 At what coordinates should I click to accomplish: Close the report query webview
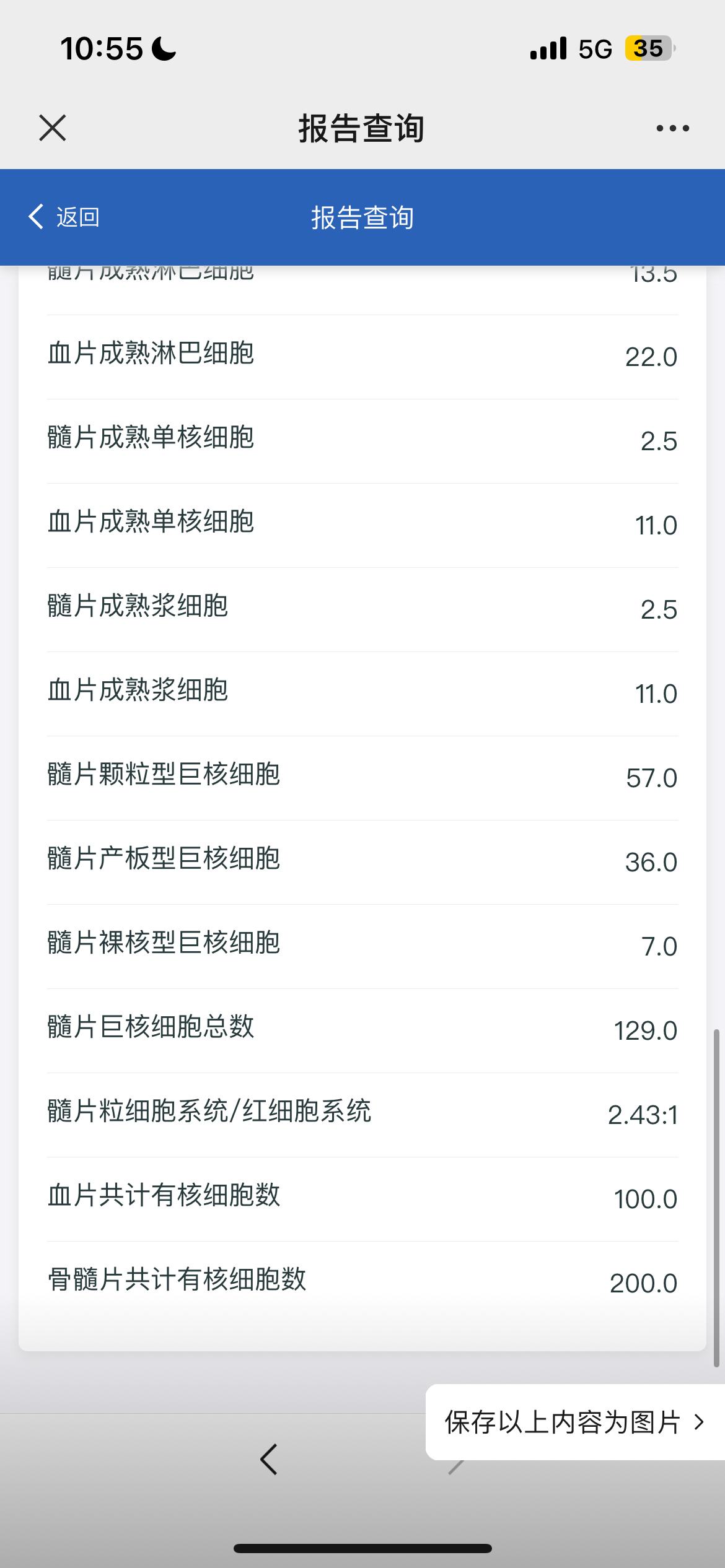pos(53,128)
